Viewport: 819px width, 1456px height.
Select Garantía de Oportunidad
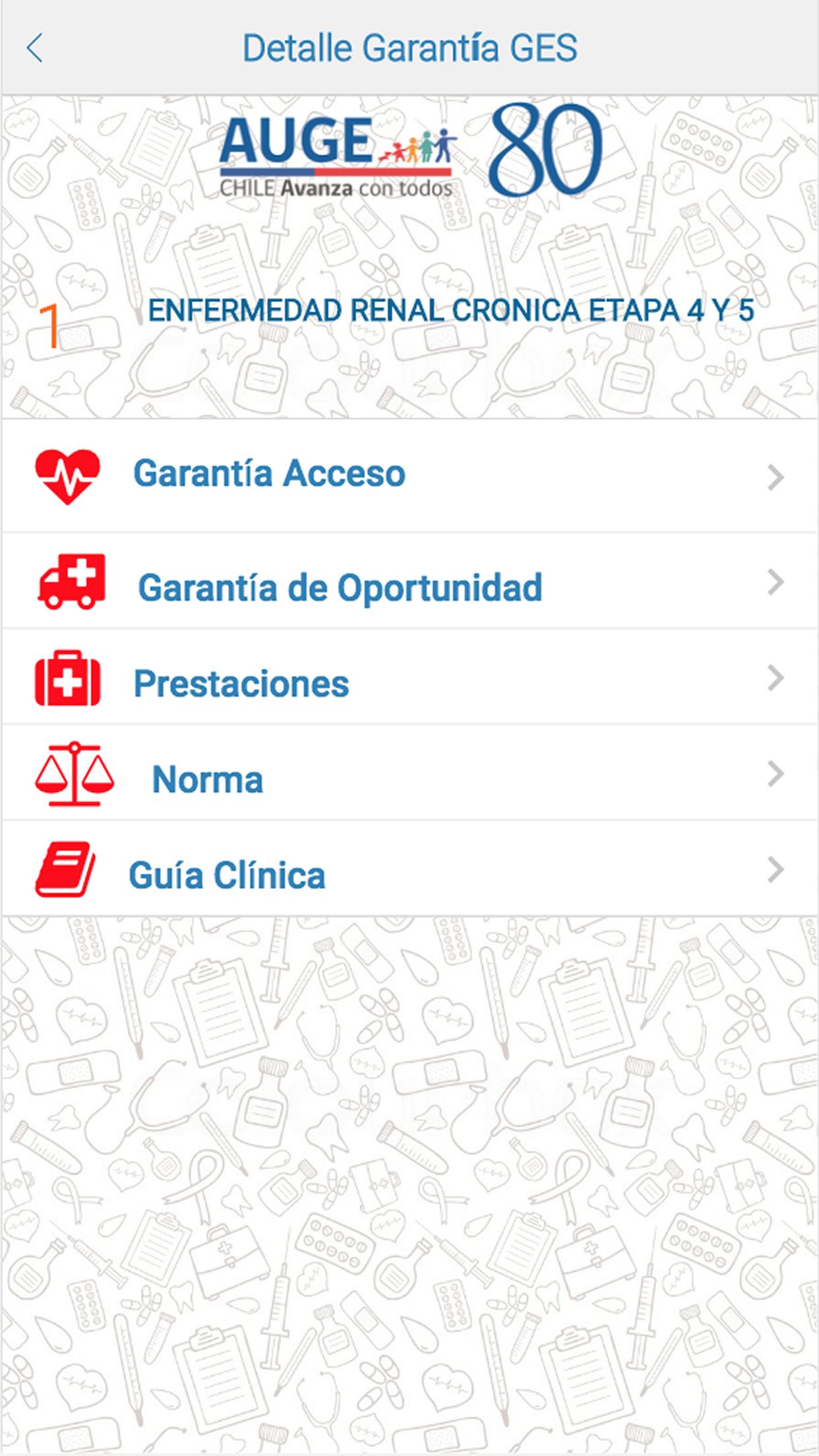[x=409, y=586]
